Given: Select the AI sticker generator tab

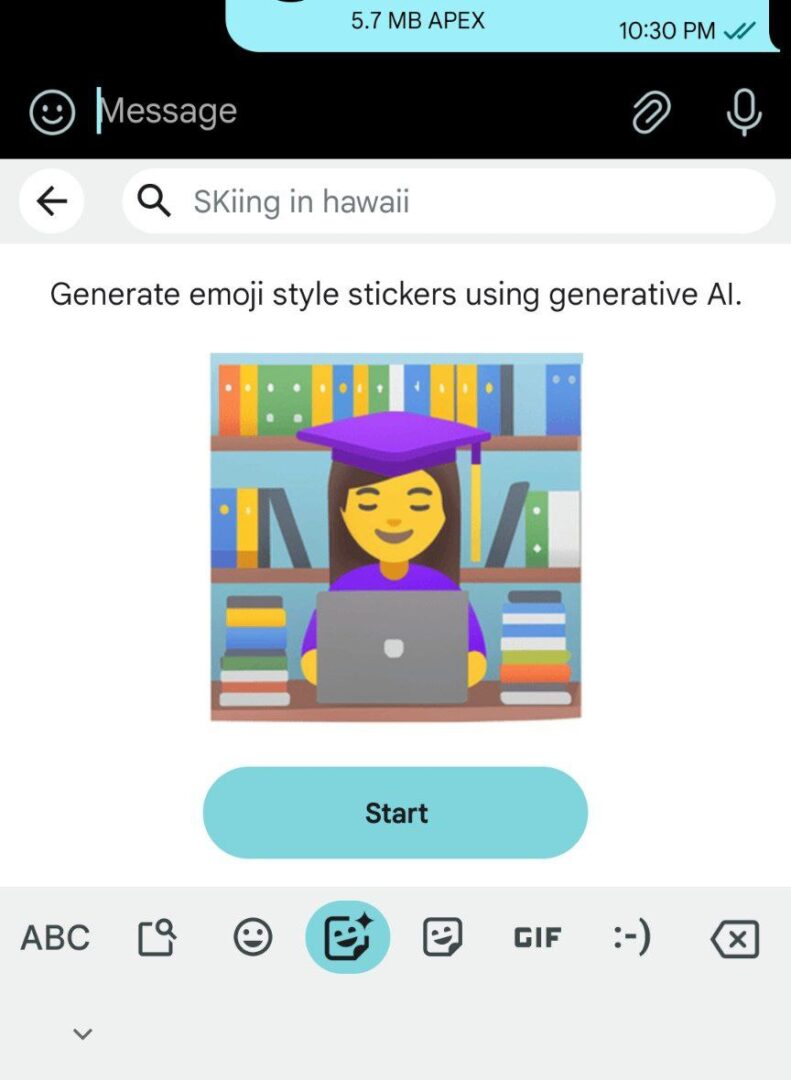Looking at the screenshot, I should point(348,937).
